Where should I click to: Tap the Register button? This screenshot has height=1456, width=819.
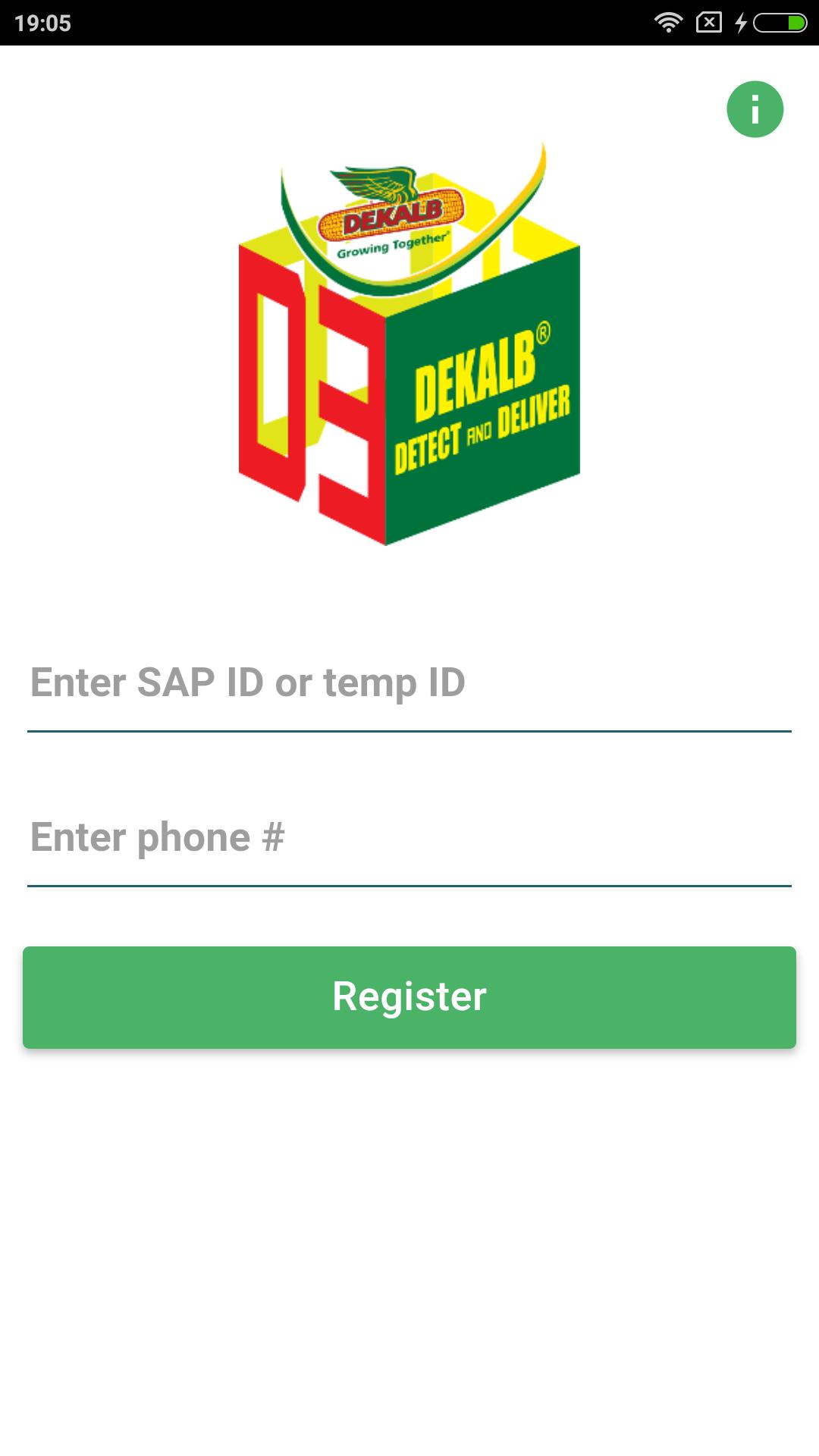[409, 997]
